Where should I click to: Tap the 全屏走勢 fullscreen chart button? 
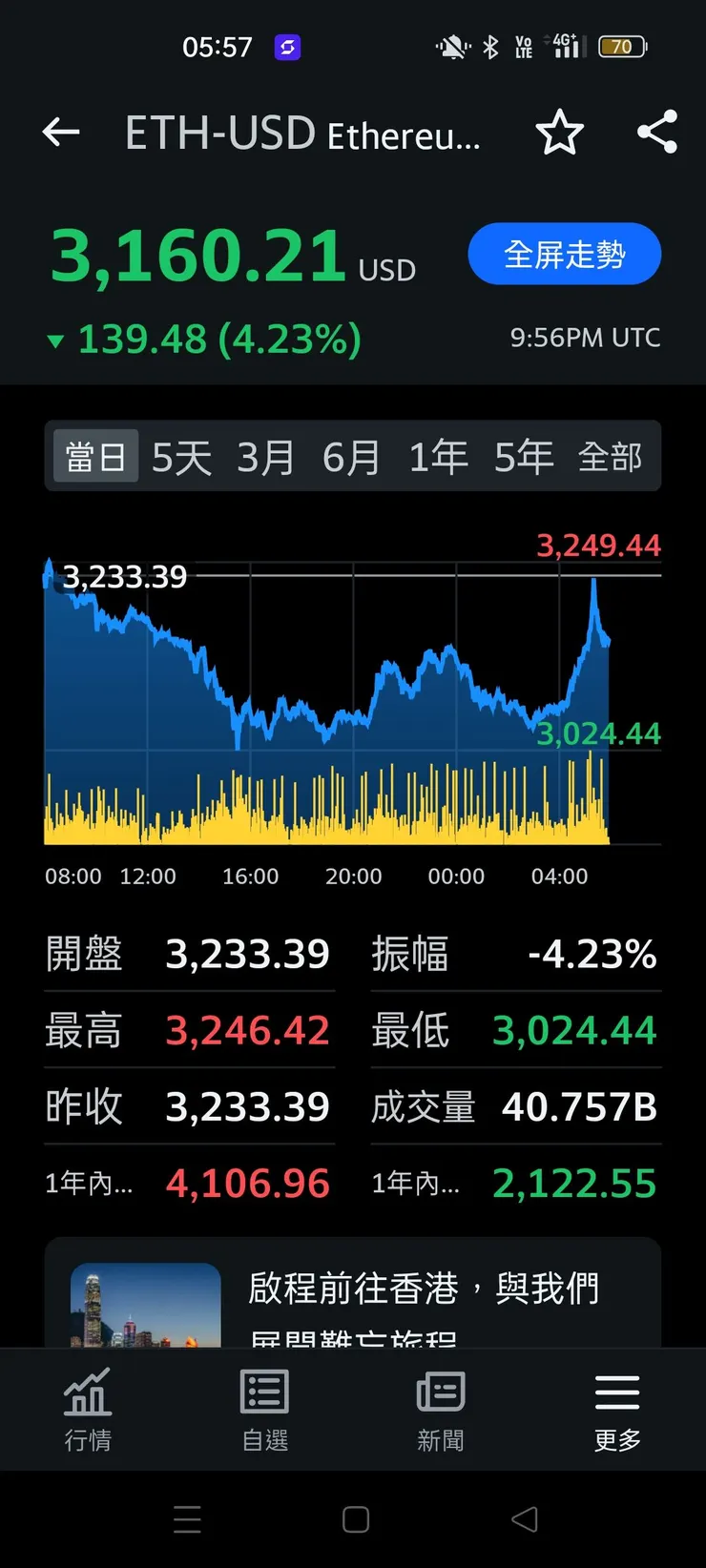(564, 254)
